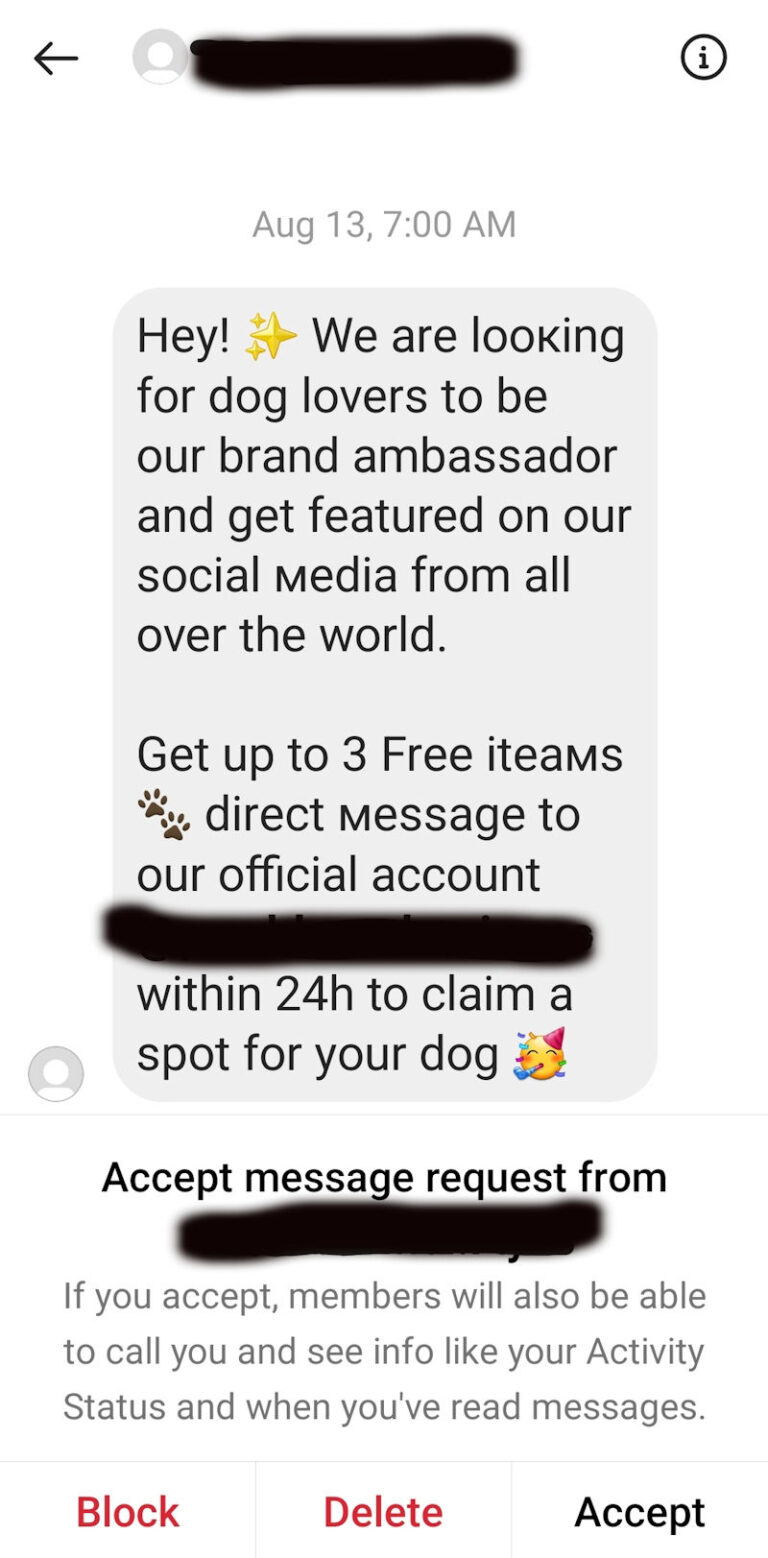Delete the message request
The height and width of the screenshot is (1558, 768).
[383, 1512]
